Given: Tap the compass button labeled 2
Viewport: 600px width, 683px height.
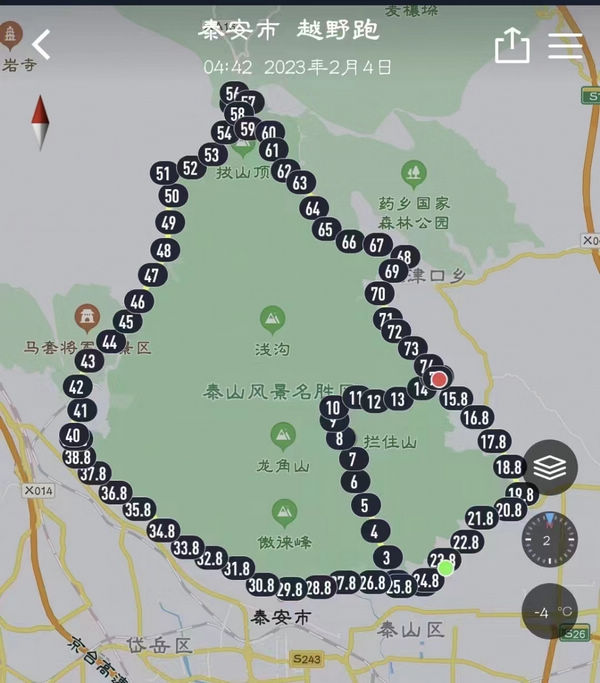Looking at the screenshot, I should point(549,540).
